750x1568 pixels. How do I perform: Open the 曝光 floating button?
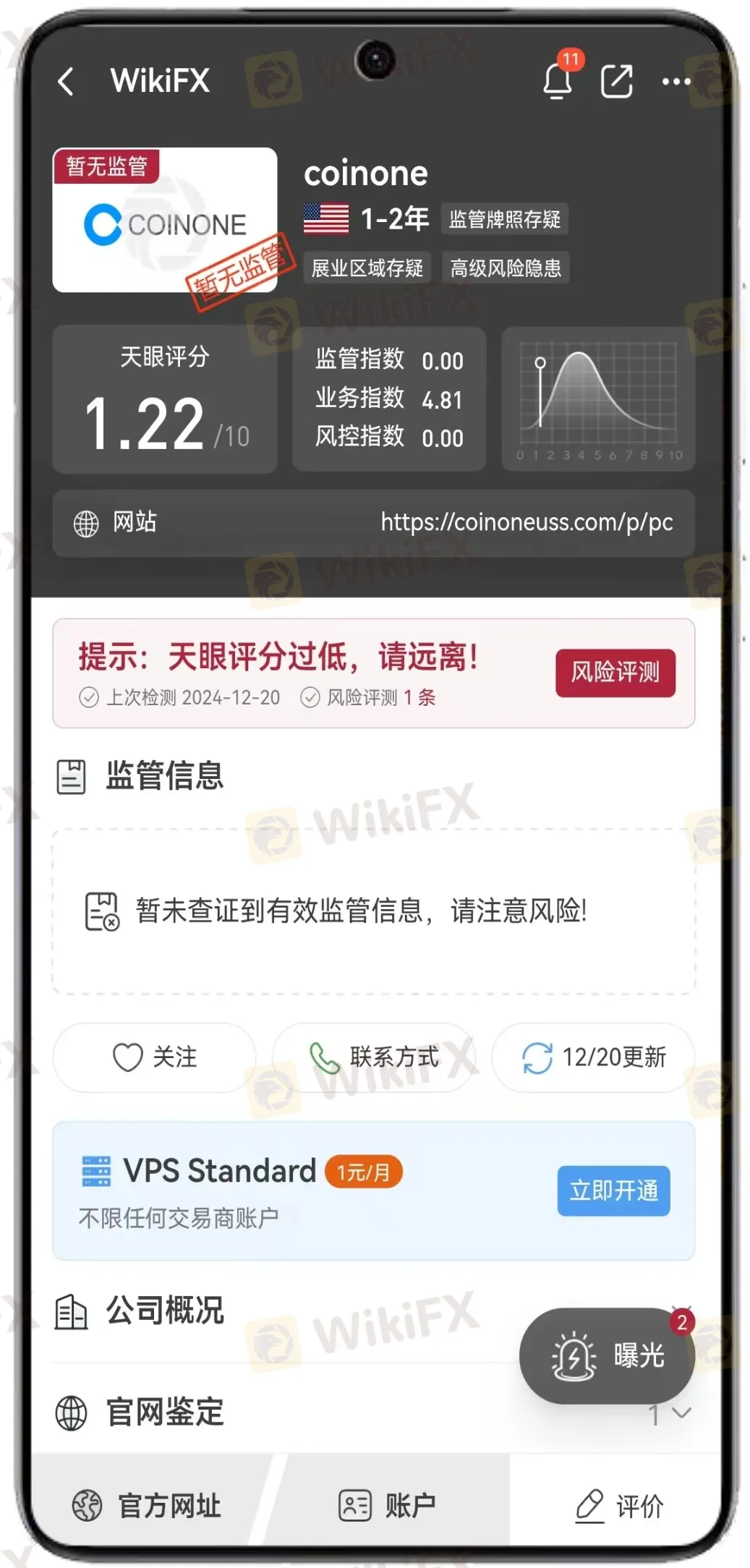[607, 1355]
